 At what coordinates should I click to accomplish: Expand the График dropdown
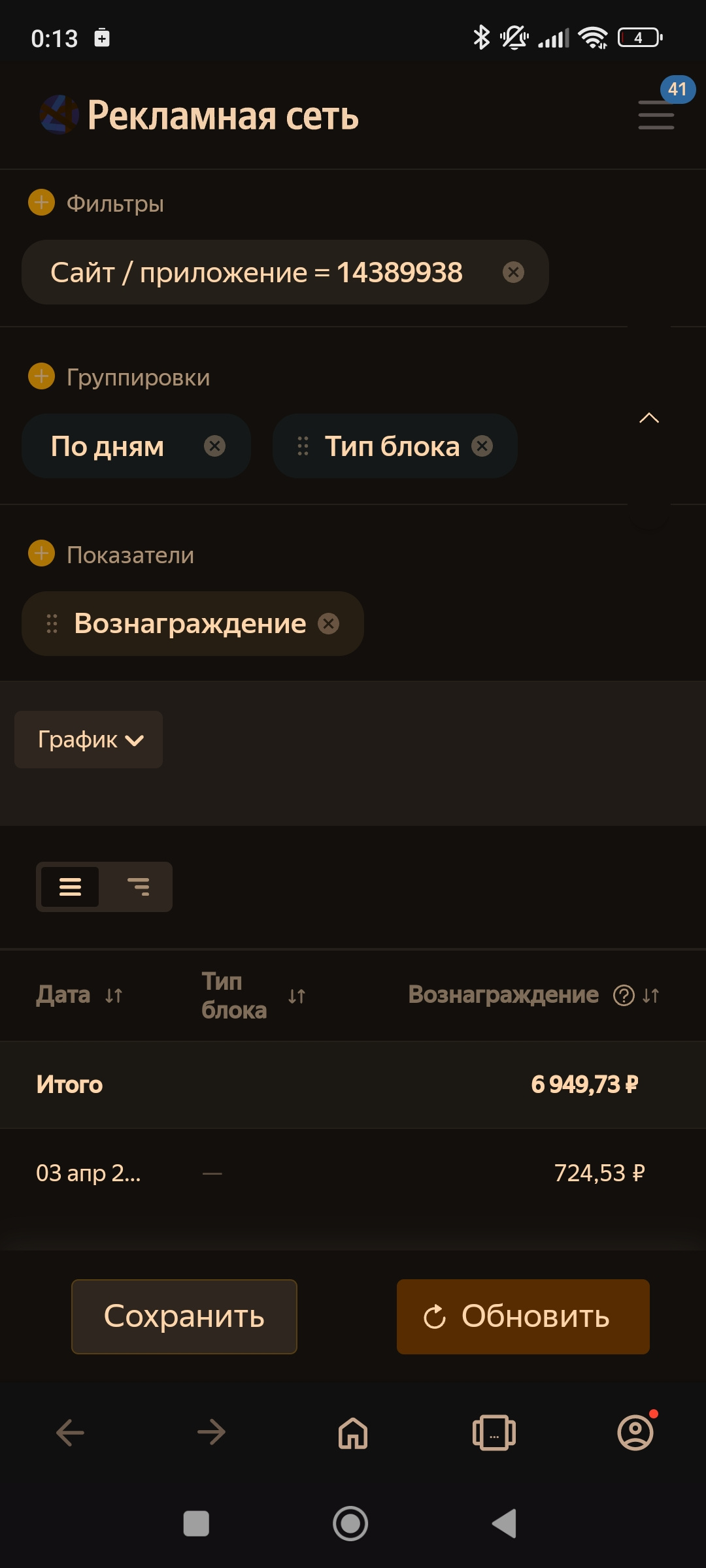(x=89, y=740)
